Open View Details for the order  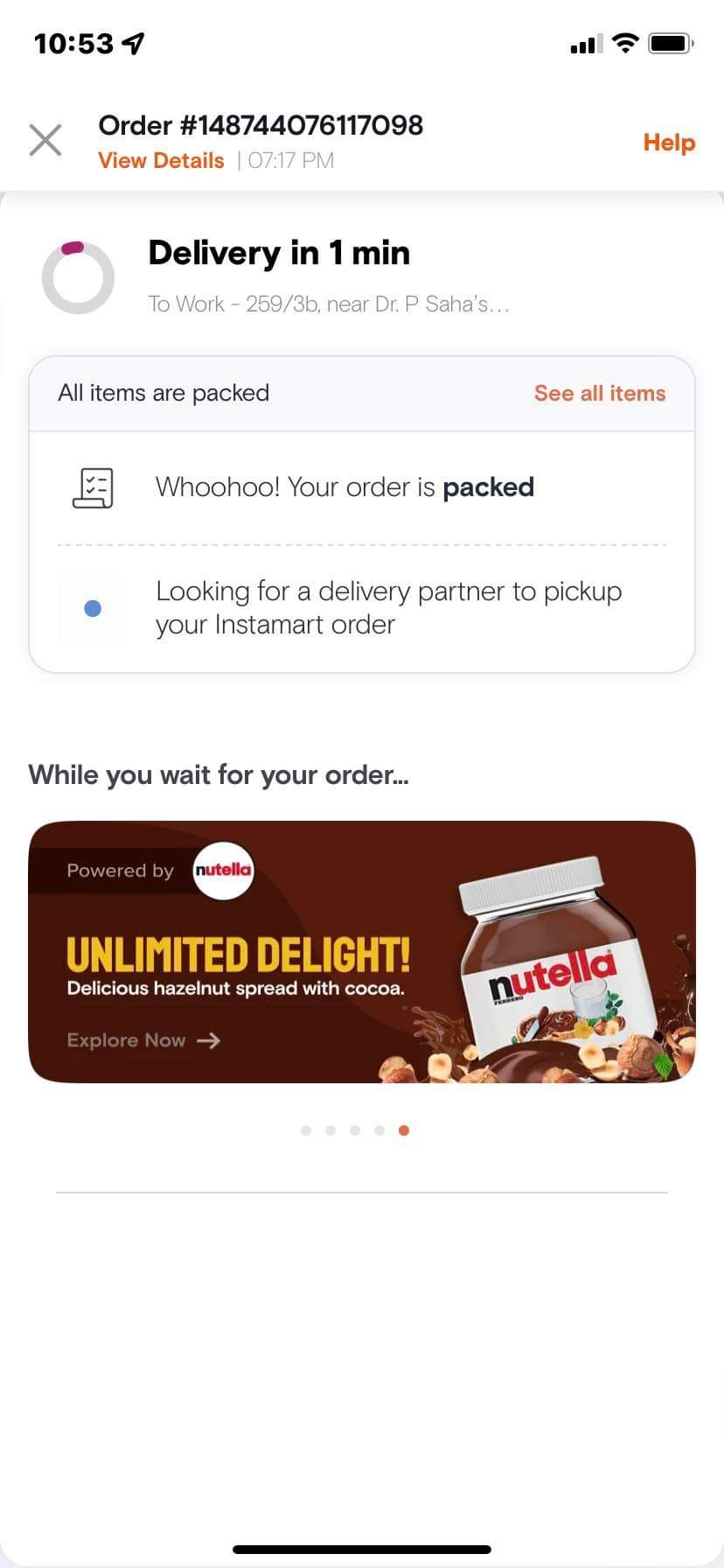click(161, 161)
